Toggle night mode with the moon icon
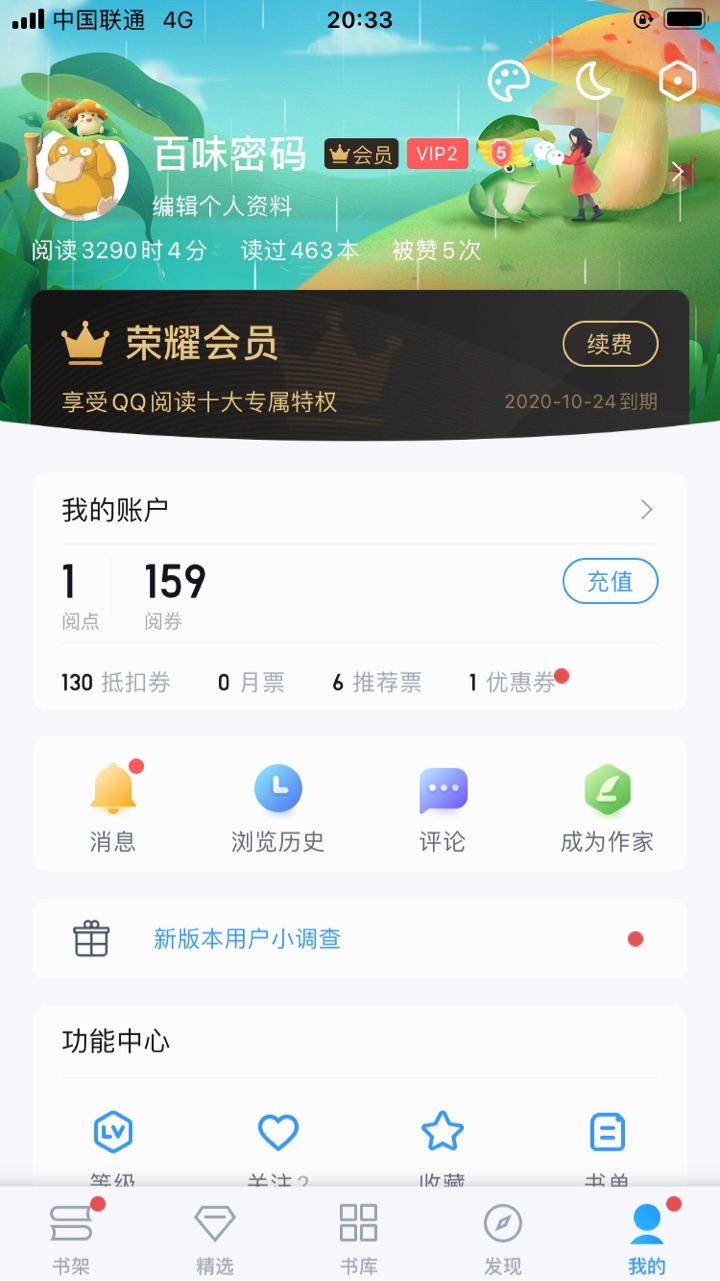 594,81
